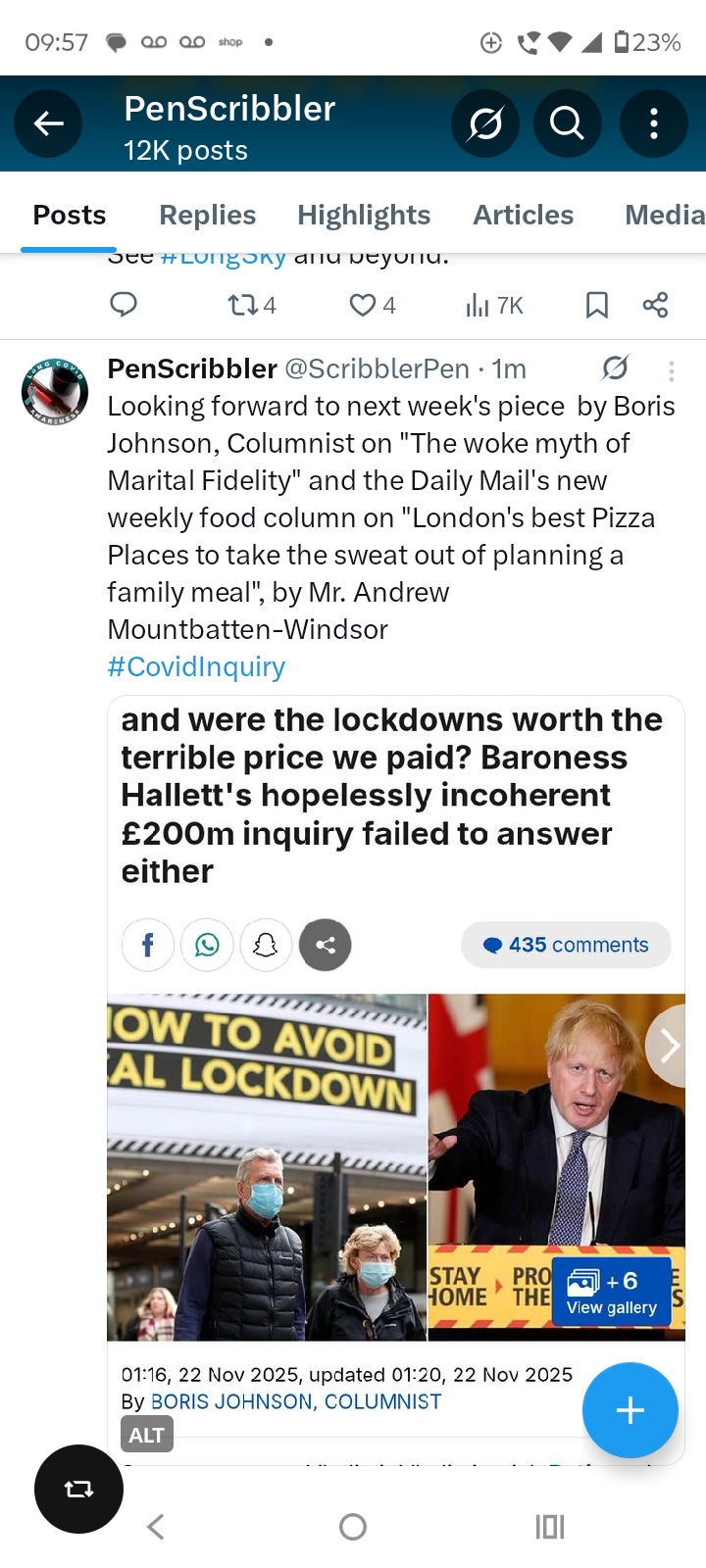Screen dimensions: 706x1568
Task: Compose a new post with the plus button
Action: pos(630,1410)
